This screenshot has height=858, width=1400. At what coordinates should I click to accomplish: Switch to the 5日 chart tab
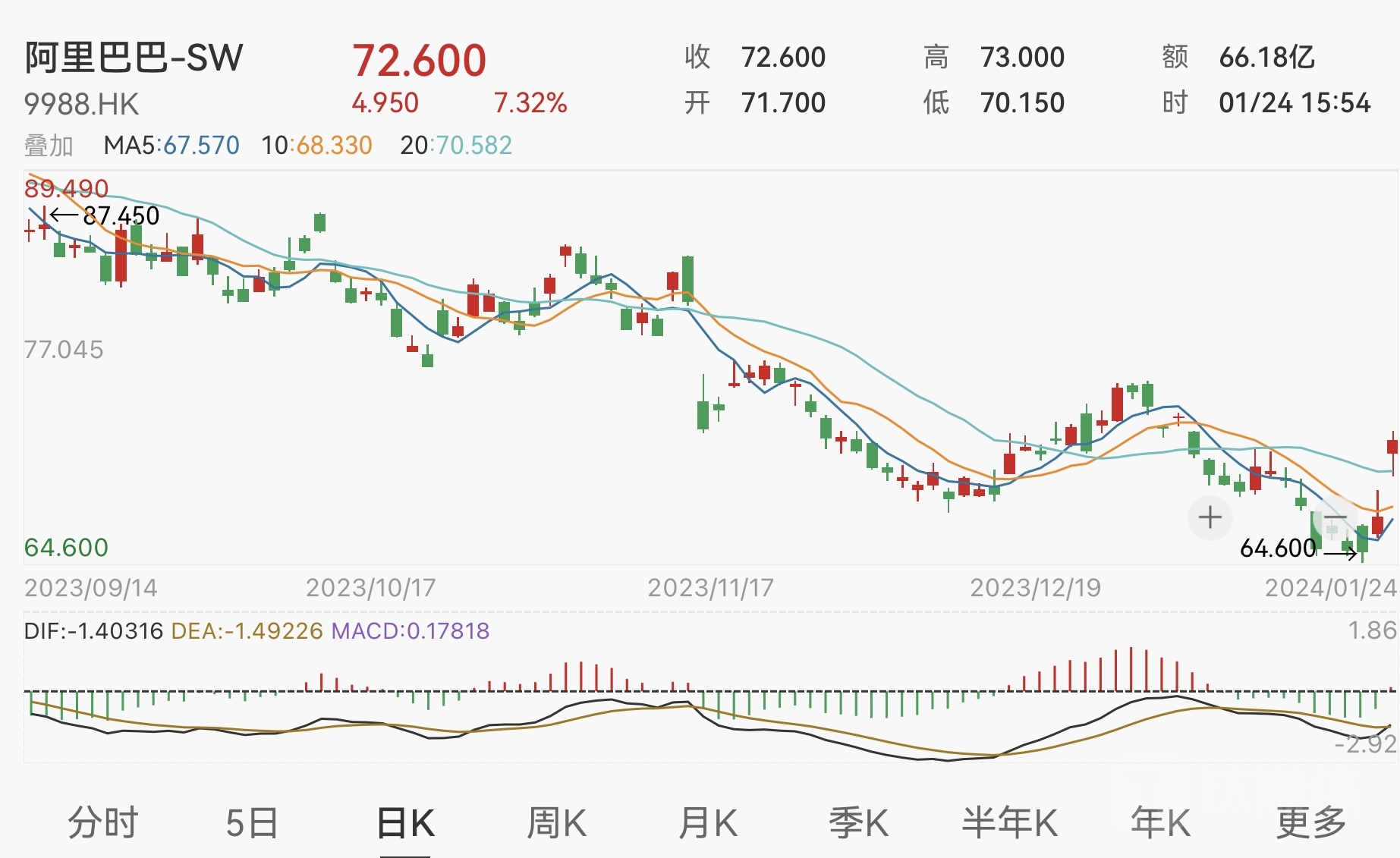click(x=252, y=823)
